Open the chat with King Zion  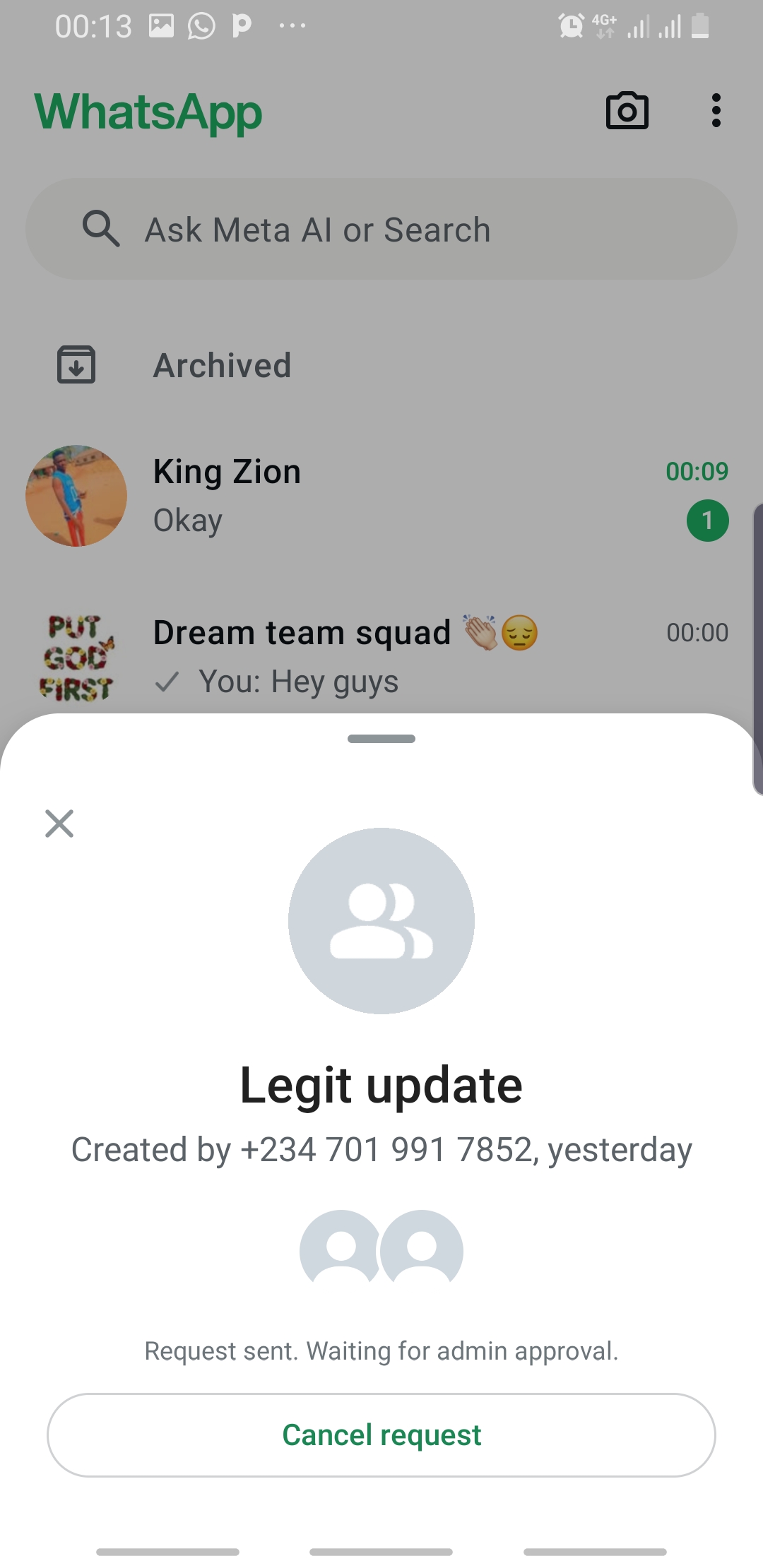click(381, 496)
